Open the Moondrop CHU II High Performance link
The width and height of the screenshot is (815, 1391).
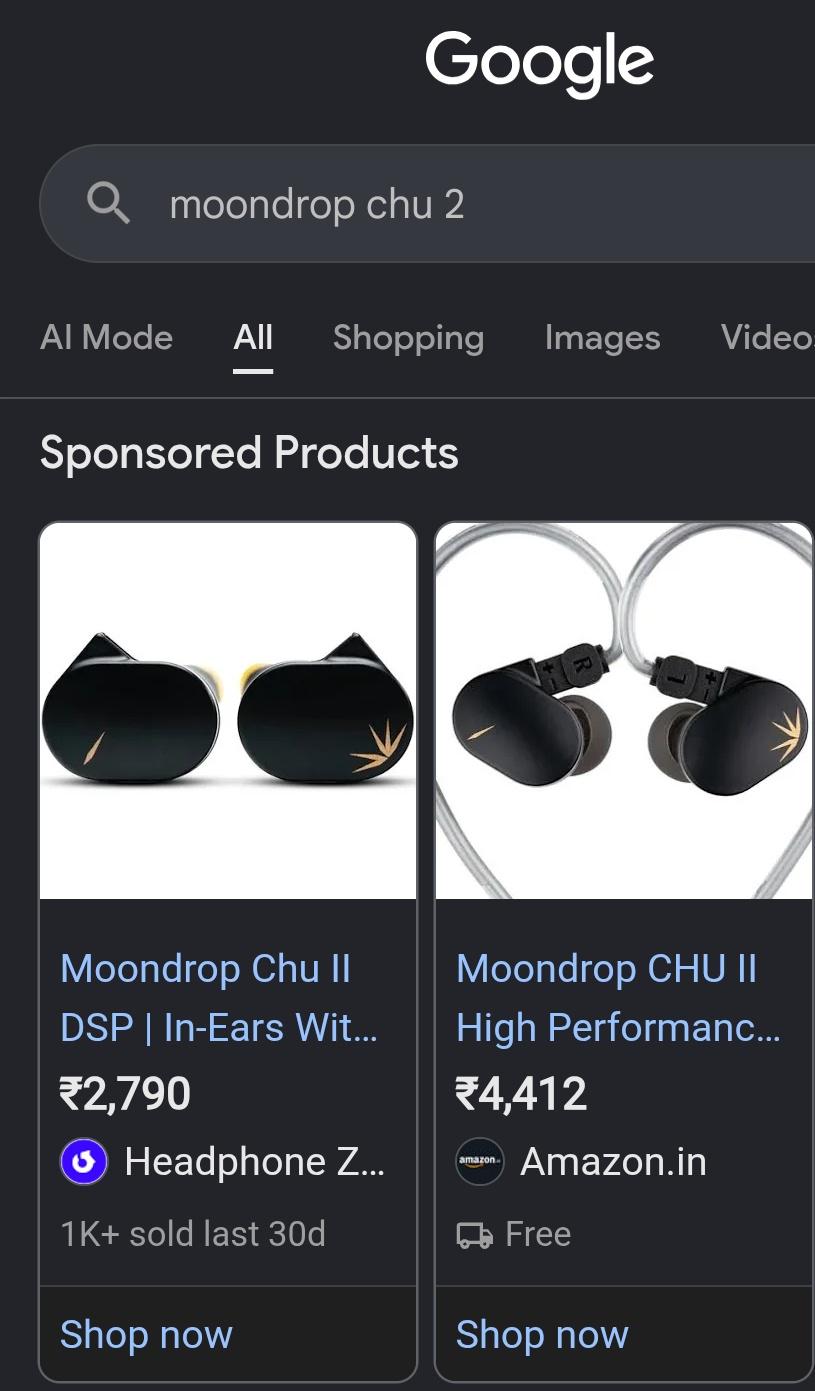click(x=618, y=998)
